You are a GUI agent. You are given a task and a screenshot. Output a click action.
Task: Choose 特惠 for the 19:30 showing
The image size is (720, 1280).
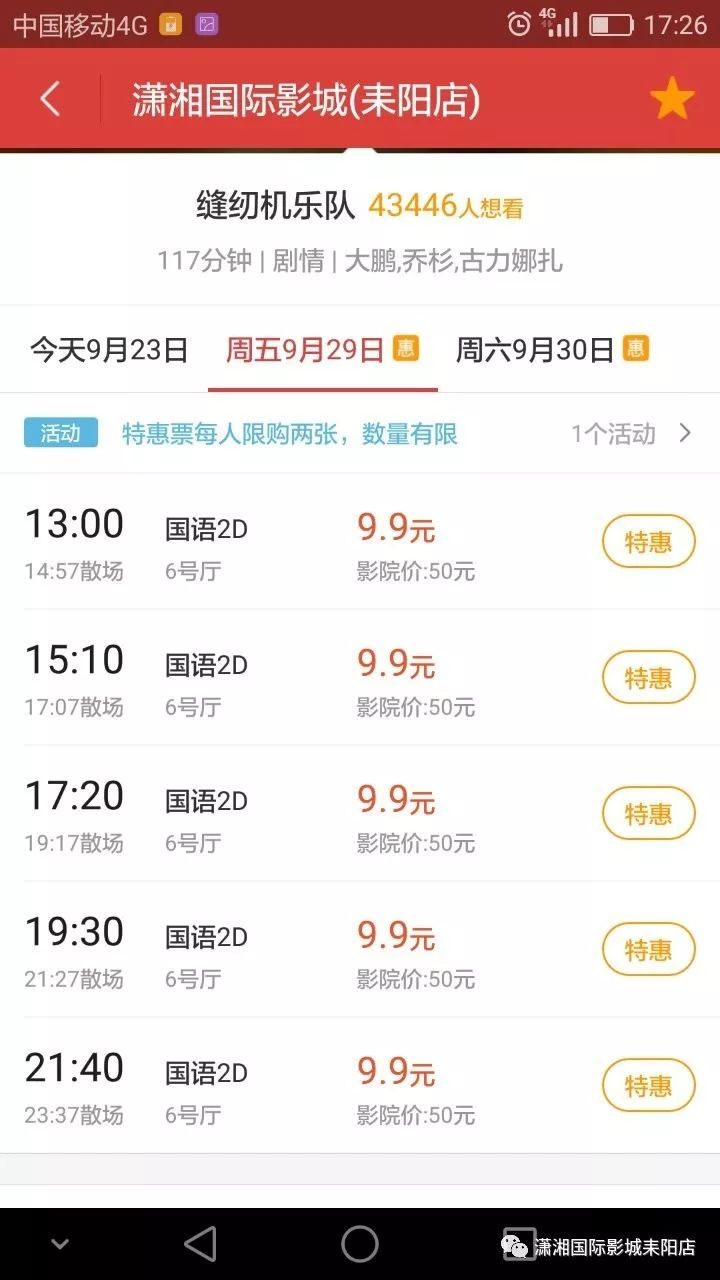click(648, 950)
